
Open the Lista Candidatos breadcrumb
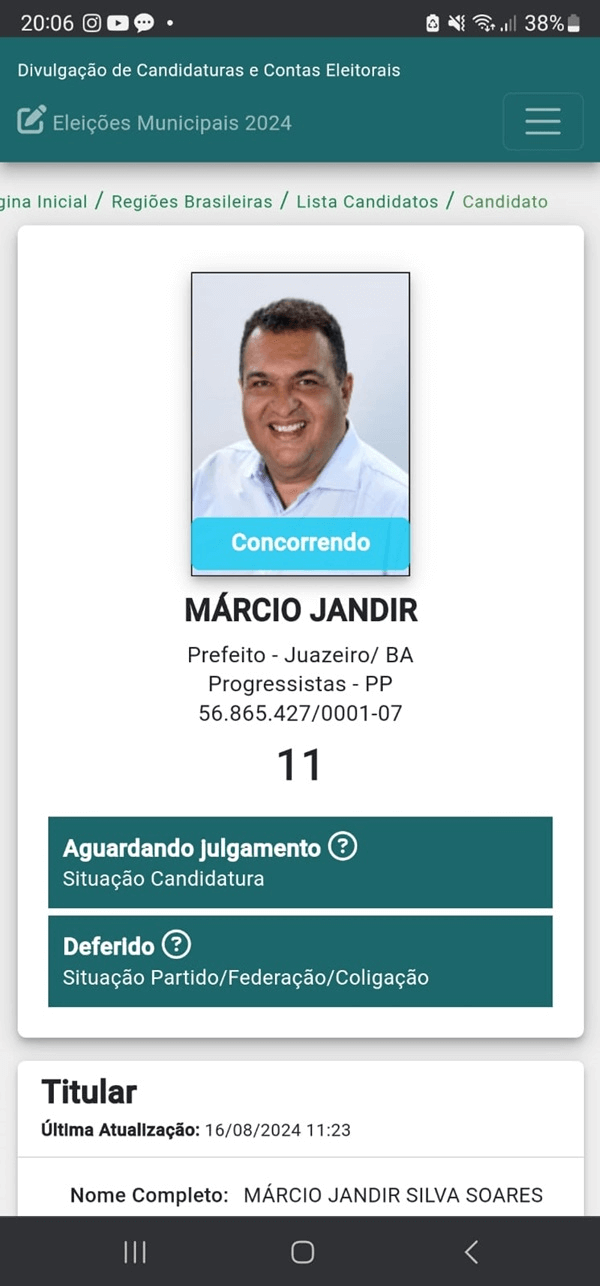coord(367,201)
